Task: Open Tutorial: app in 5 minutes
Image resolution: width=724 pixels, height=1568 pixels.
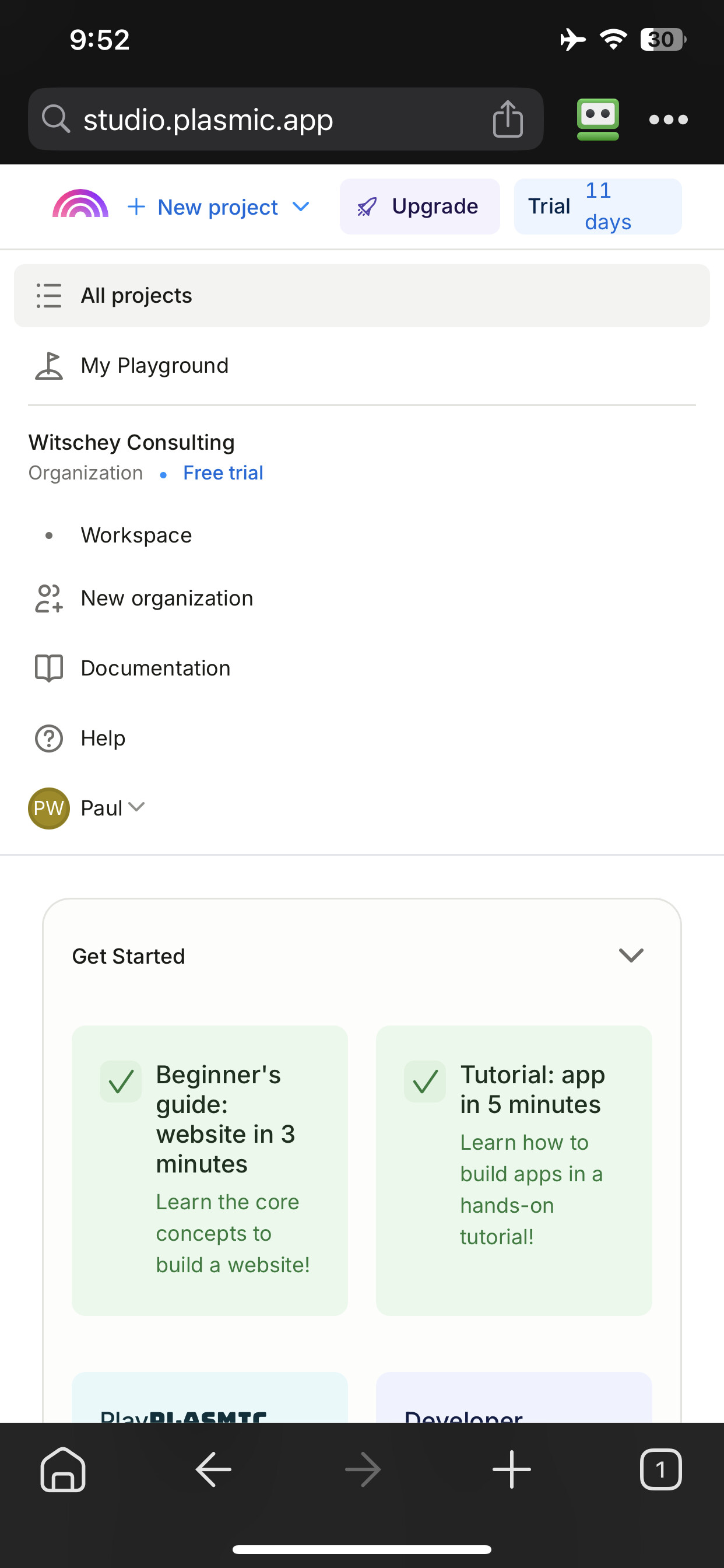Action: pyautogui.click(x=514, y=1171)
